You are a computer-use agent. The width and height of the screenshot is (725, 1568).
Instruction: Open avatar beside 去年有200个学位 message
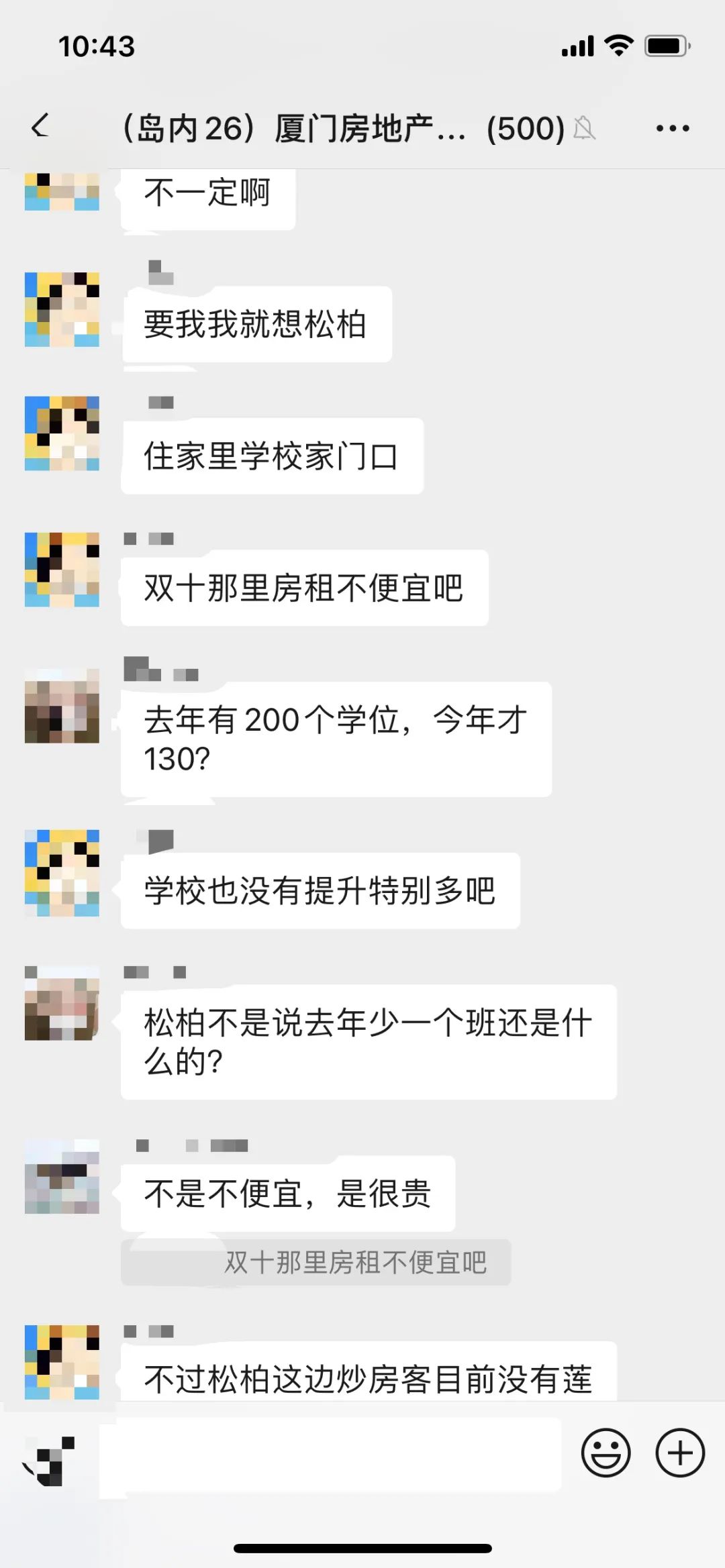62,706
